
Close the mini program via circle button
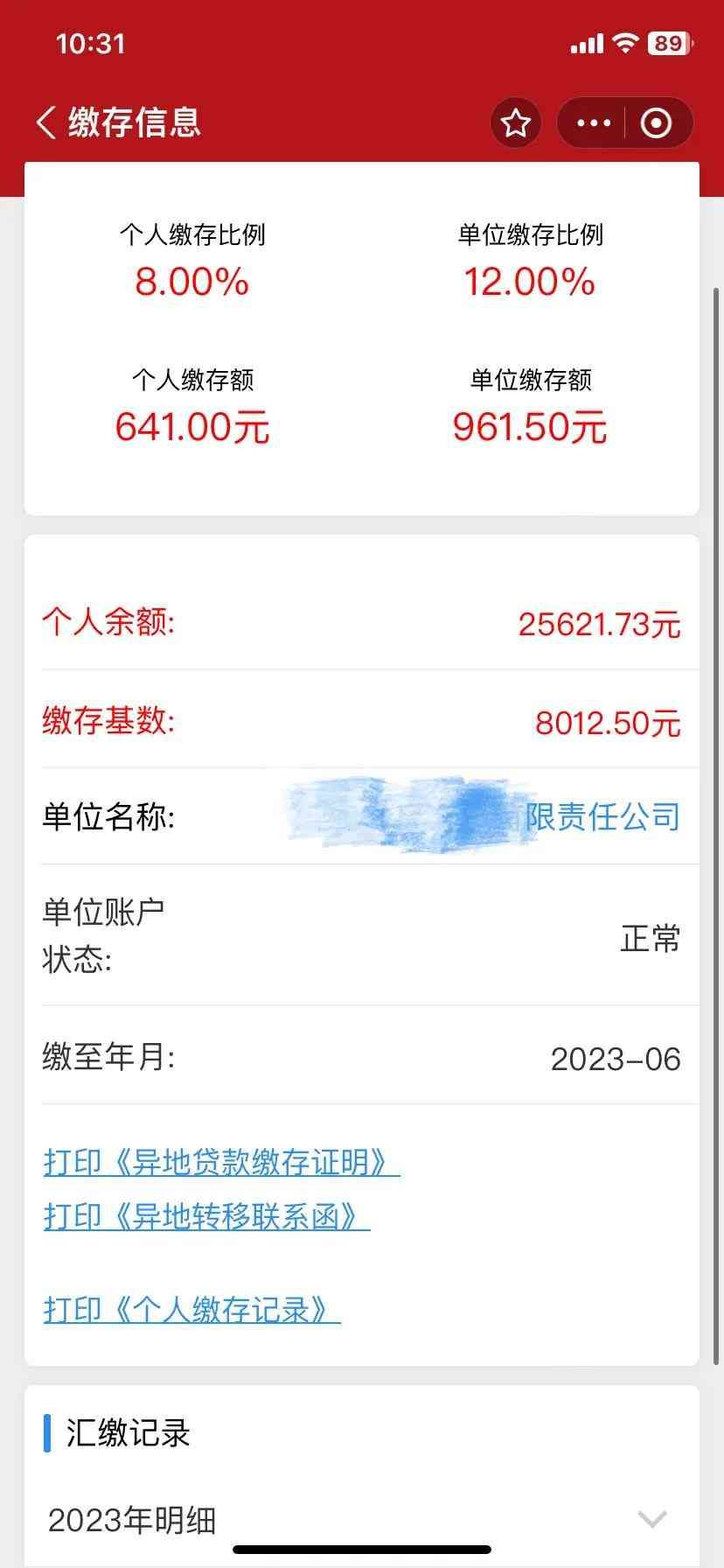(656, 122)
